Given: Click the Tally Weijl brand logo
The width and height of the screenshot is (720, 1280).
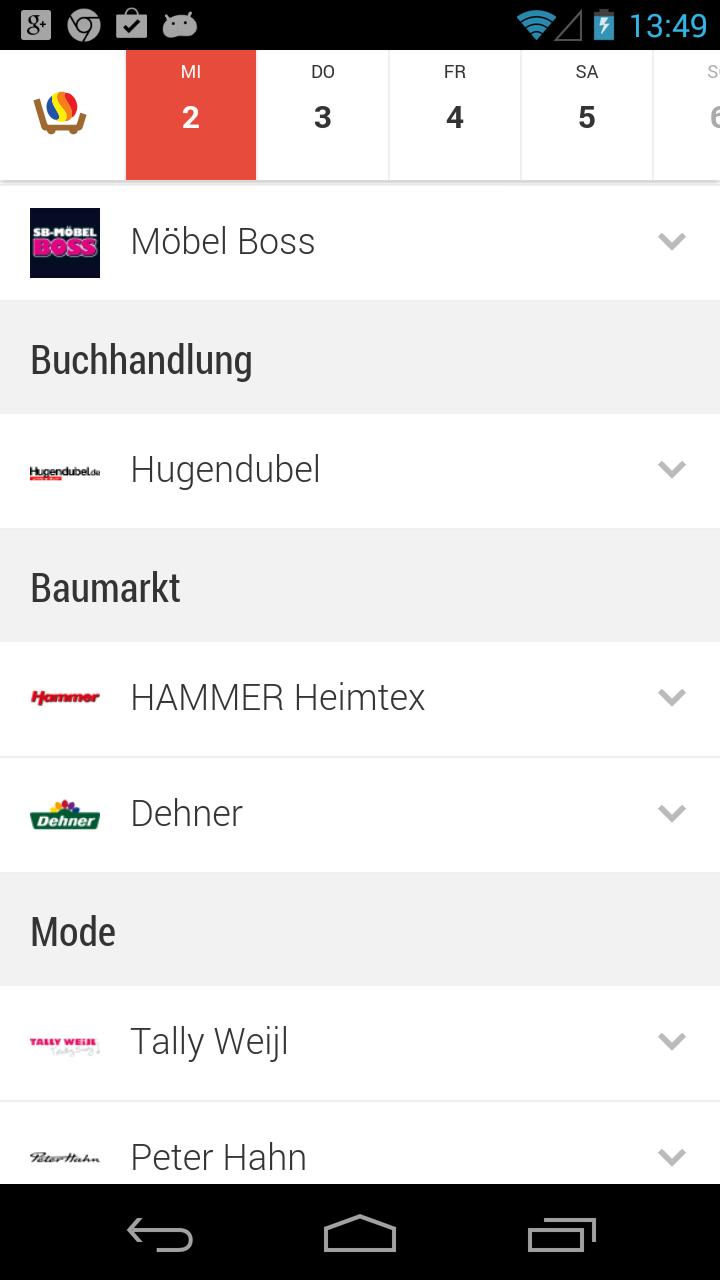Looking at the screenshot, I should tap(64, 1041).
